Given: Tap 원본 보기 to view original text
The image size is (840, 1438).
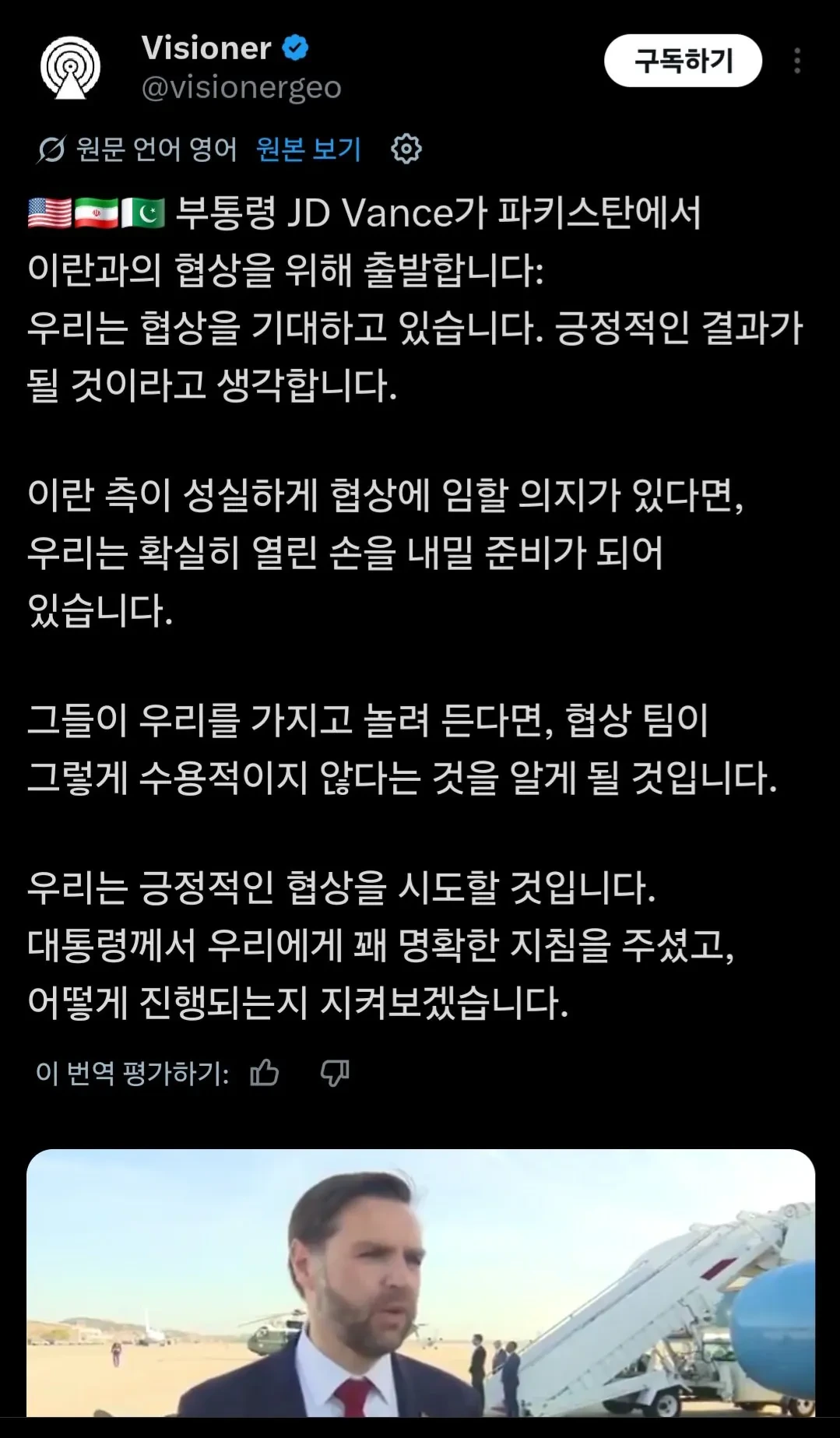Looking at the screenshot, I should pos(309,149).
